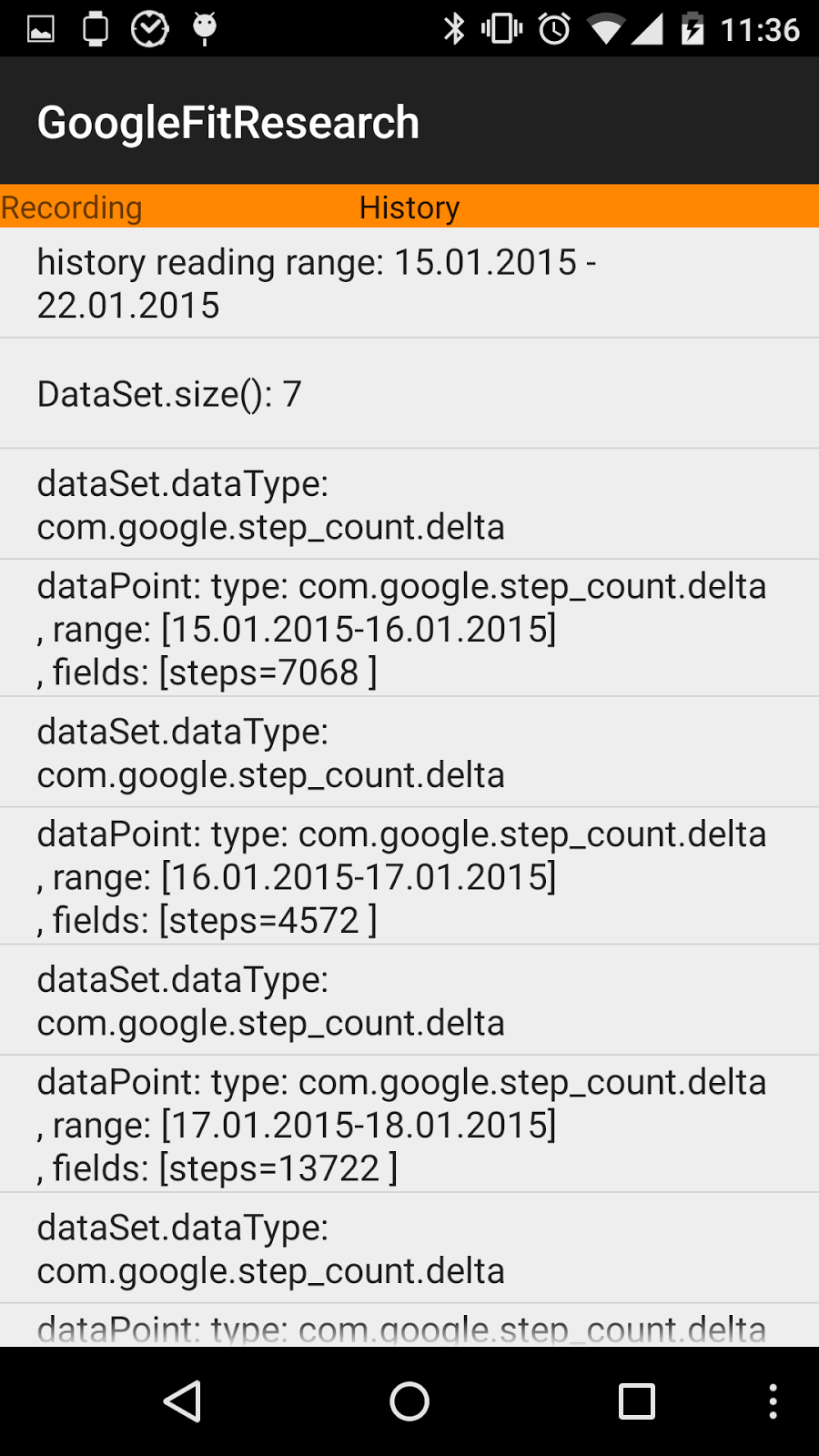Tap the smartwatch notification icon
The image size is (819, 1456).
point(94,27)
